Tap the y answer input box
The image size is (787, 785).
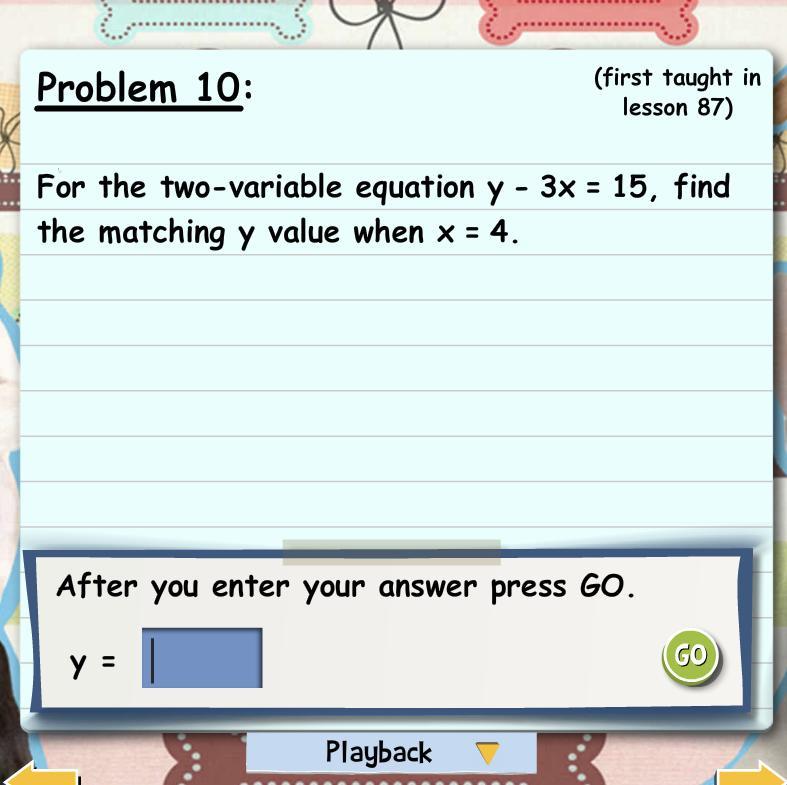[x=202, y=658]
